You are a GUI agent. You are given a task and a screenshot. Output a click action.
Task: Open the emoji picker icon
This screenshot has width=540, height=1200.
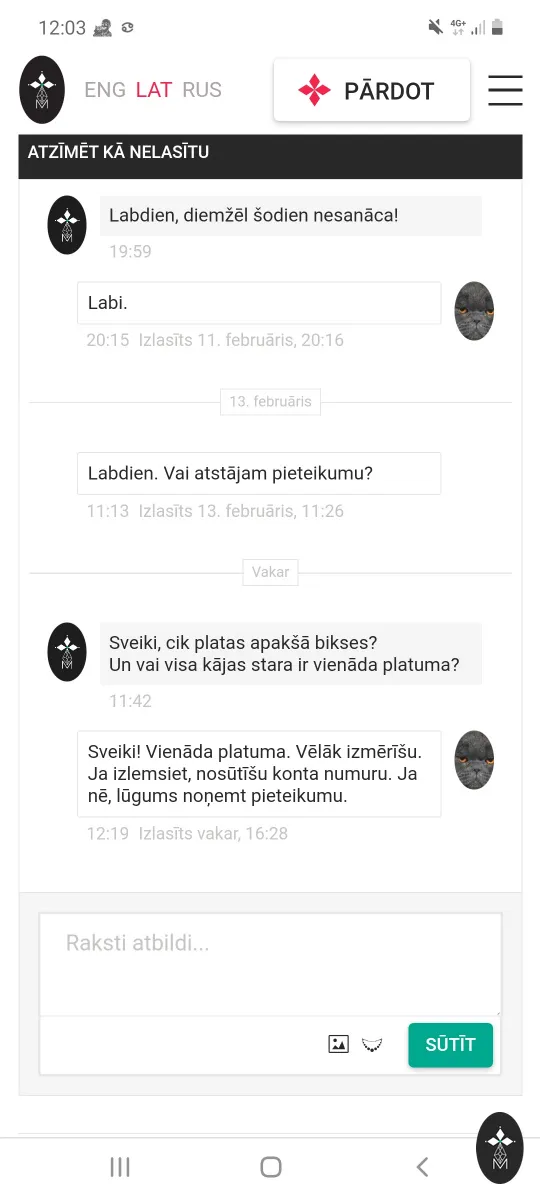point(372,1045)
